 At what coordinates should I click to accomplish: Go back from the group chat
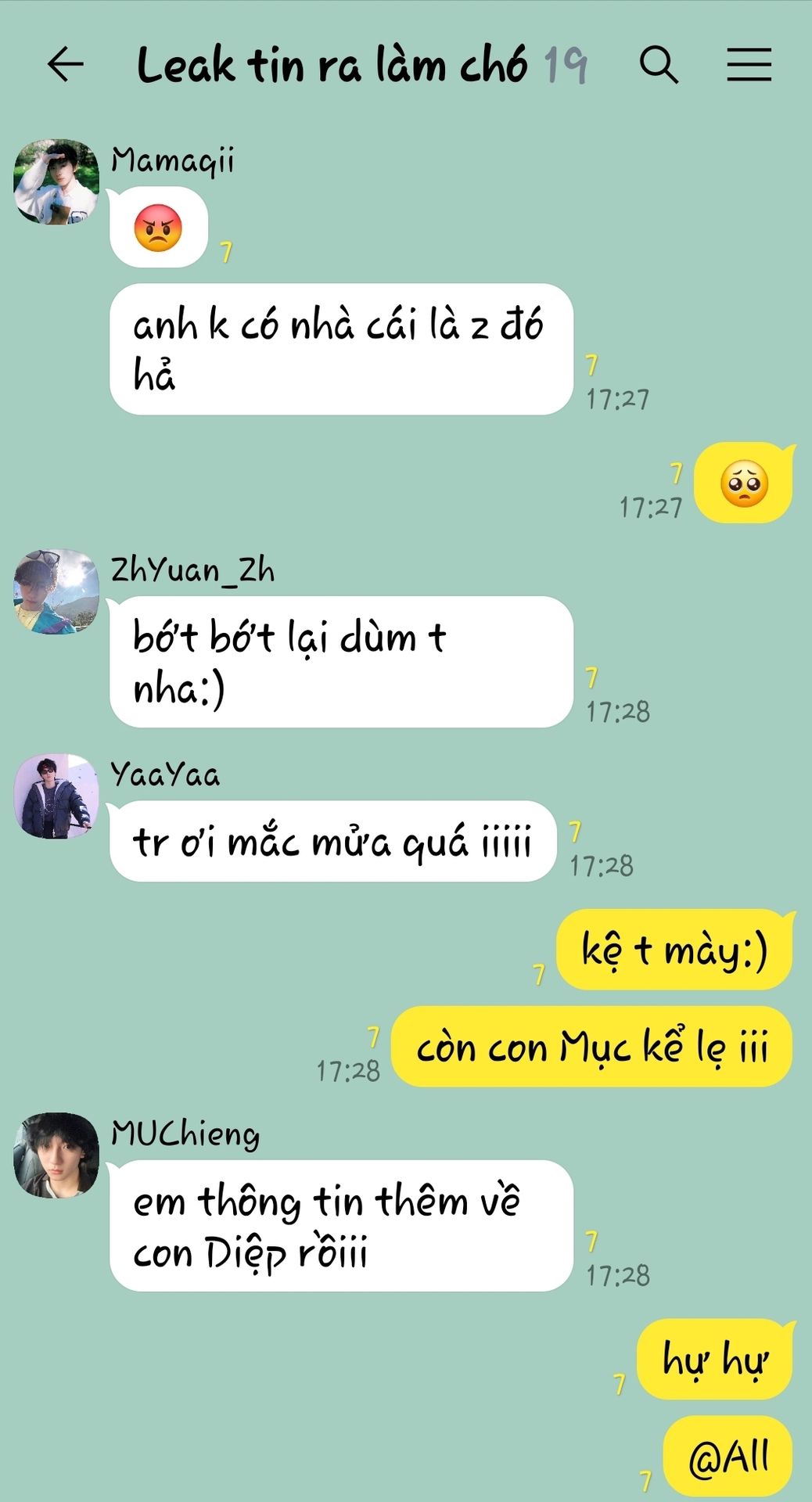[65, 64]
